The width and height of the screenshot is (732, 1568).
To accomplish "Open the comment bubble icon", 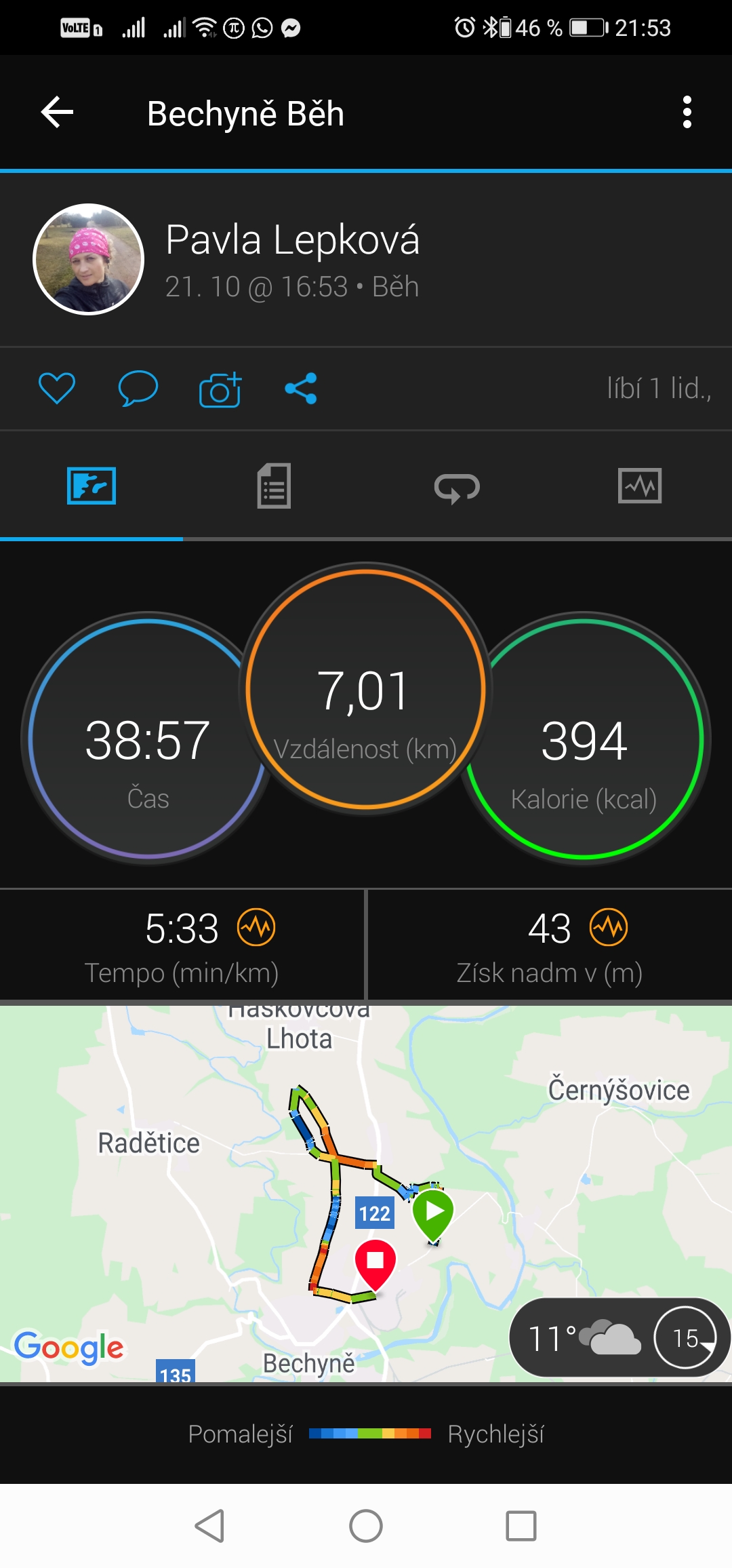I will point(138,389).
